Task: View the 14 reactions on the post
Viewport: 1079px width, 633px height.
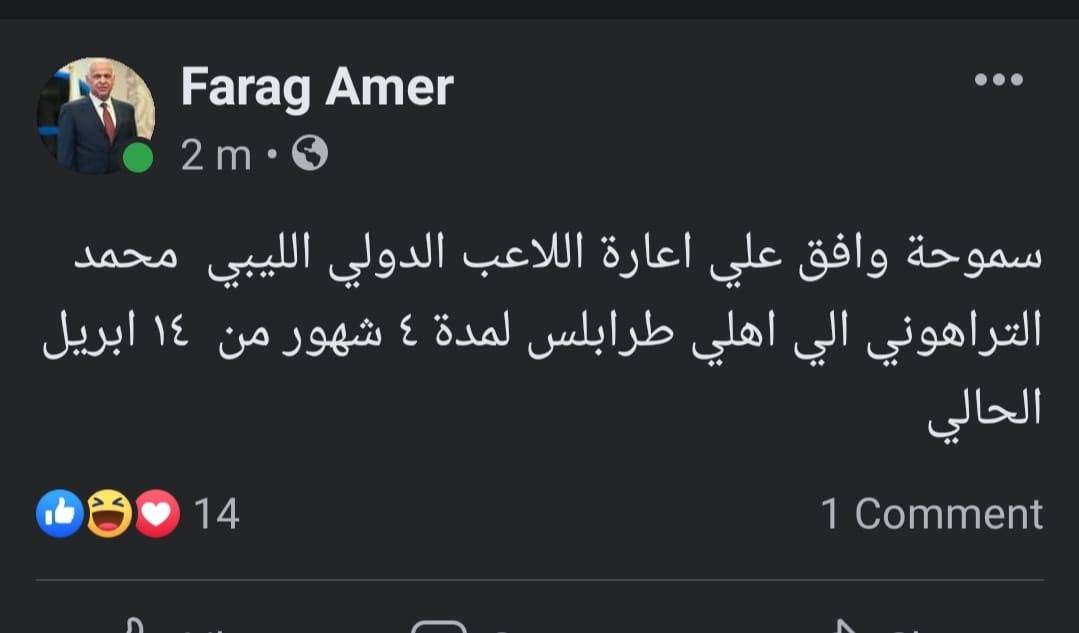Action: 139,514
